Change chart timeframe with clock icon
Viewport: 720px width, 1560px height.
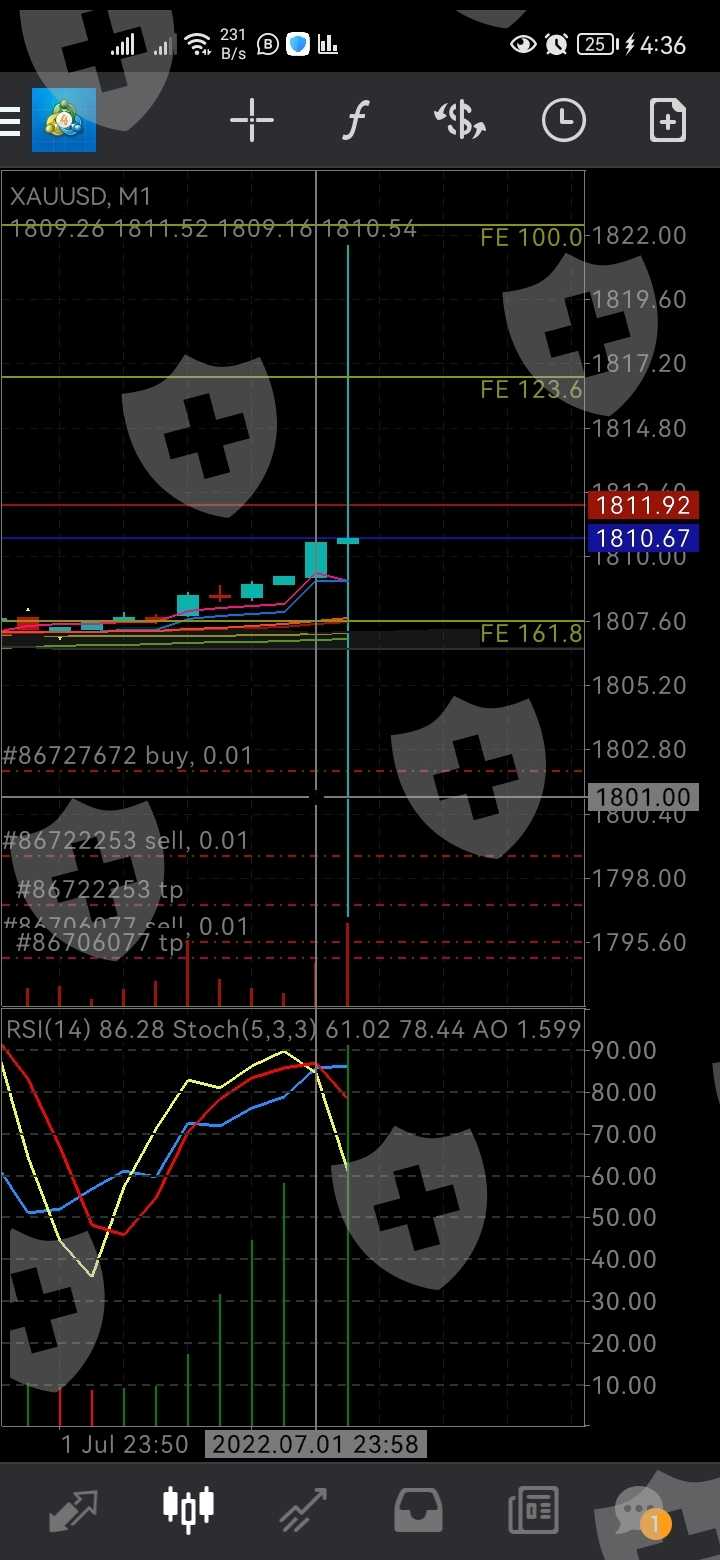click(x=564, y=121)
